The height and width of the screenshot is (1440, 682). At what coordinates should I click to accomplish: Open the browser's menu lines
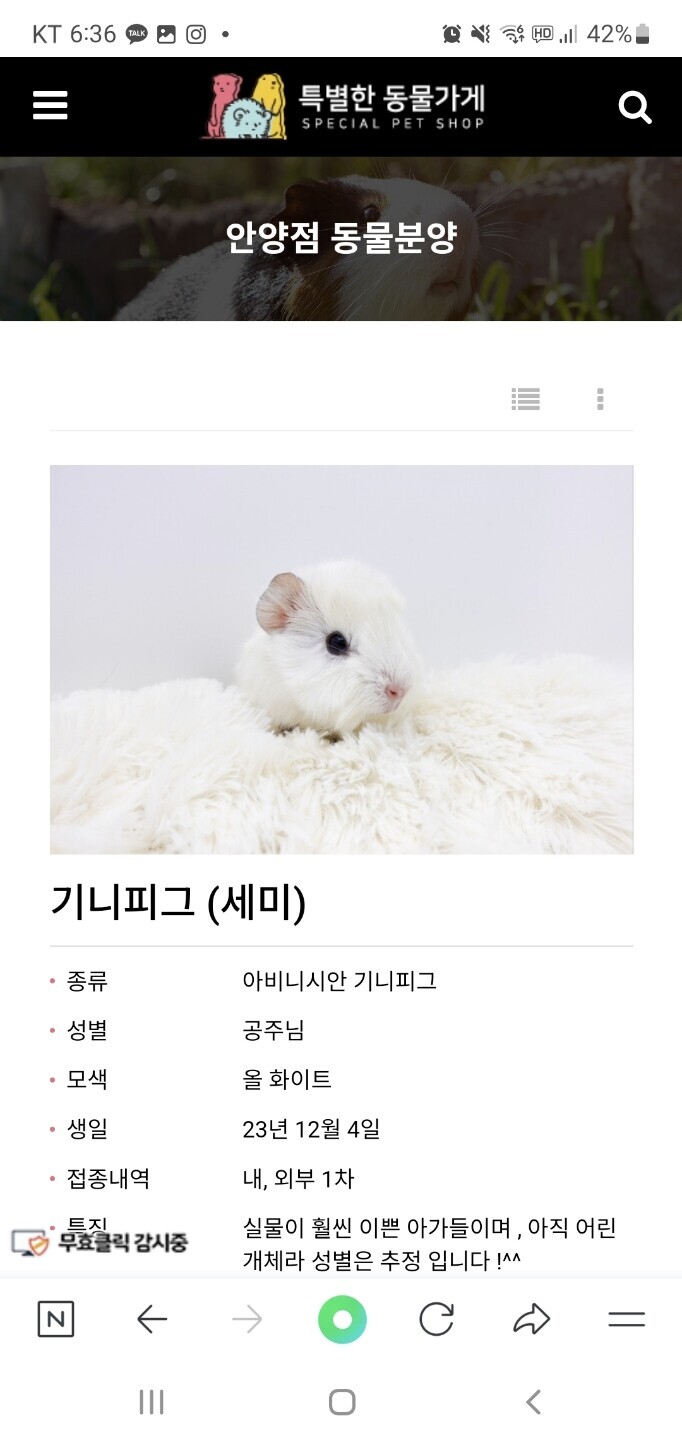pos(627,1320)
